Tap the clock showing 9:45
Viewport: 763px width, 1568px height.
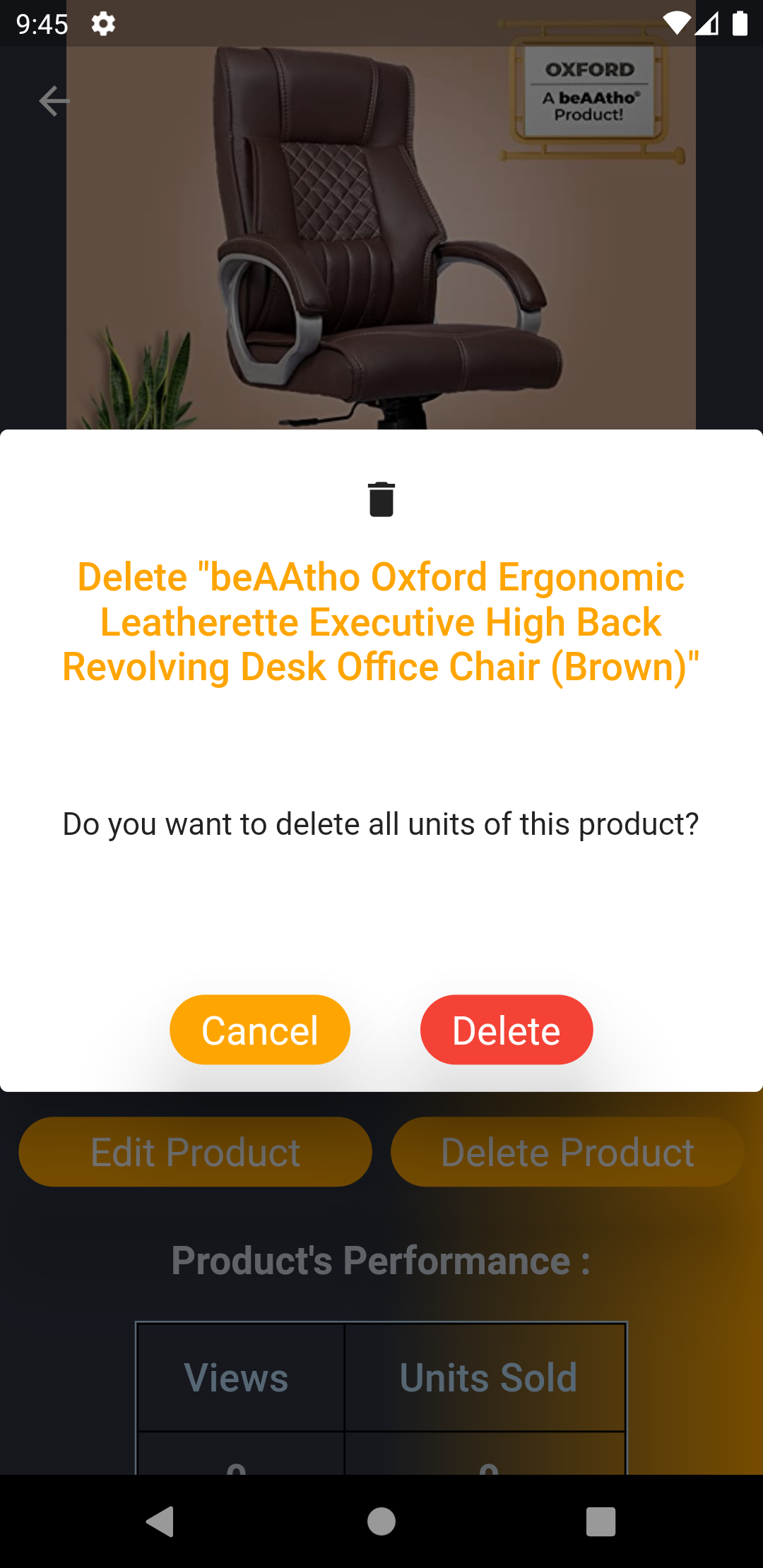40,23
